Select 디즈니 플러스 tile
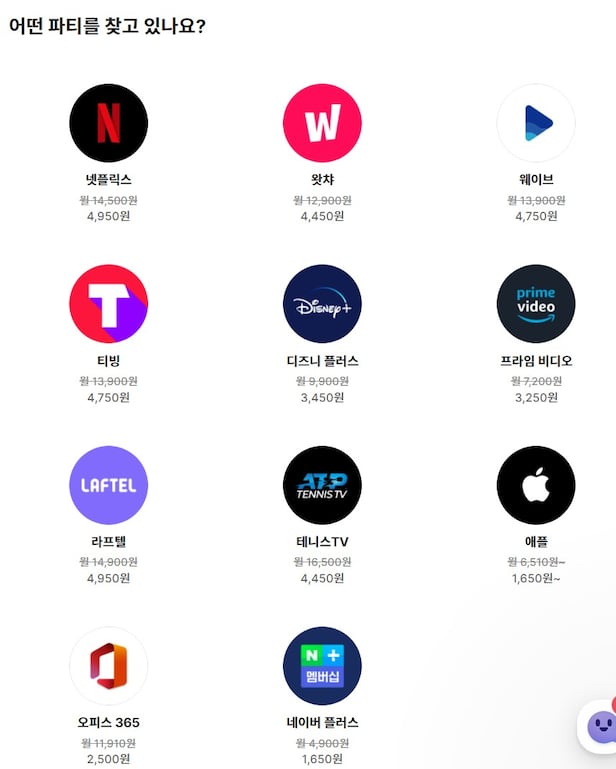Viewport: 616px width, 769px height. [x=322, y=304]
